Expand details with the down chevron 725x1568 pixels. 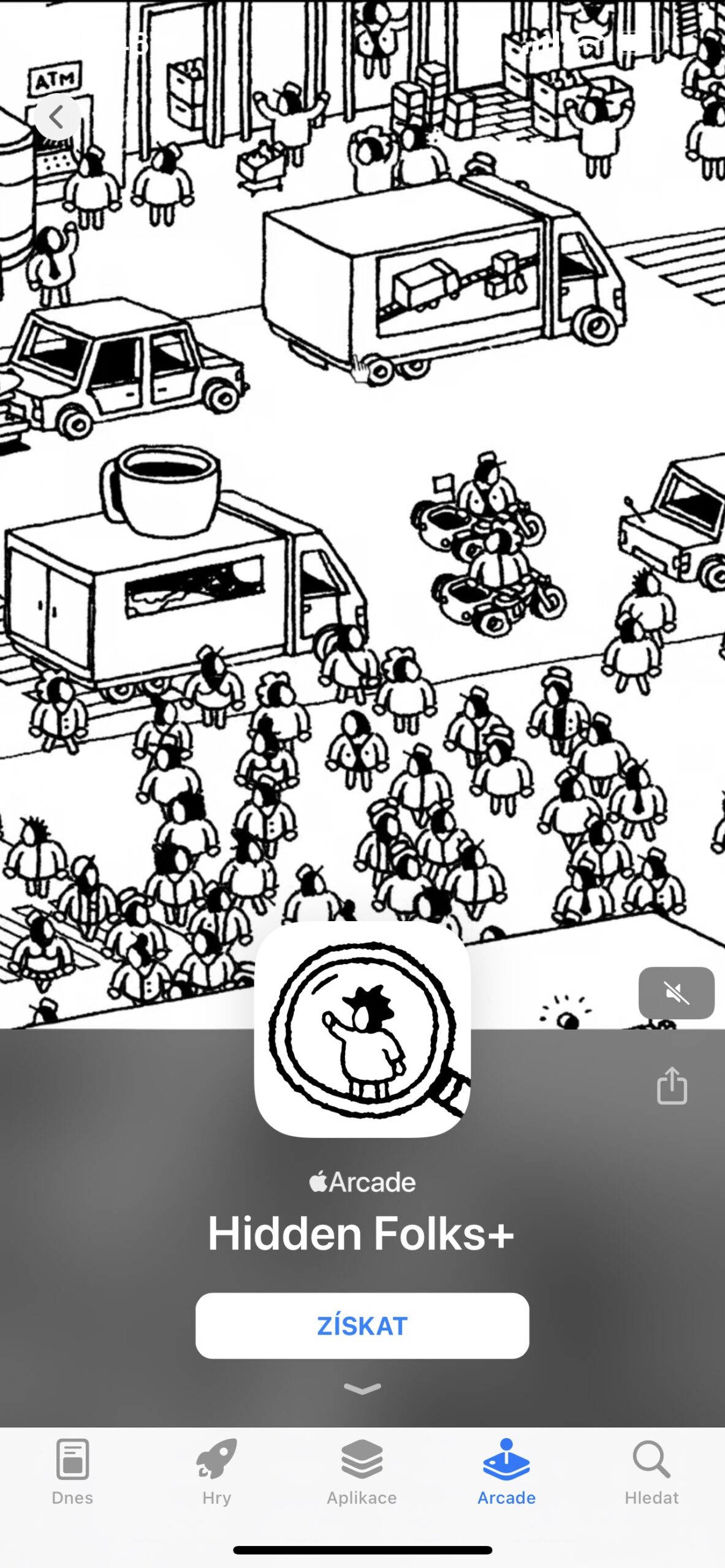tap(362, 1389)
